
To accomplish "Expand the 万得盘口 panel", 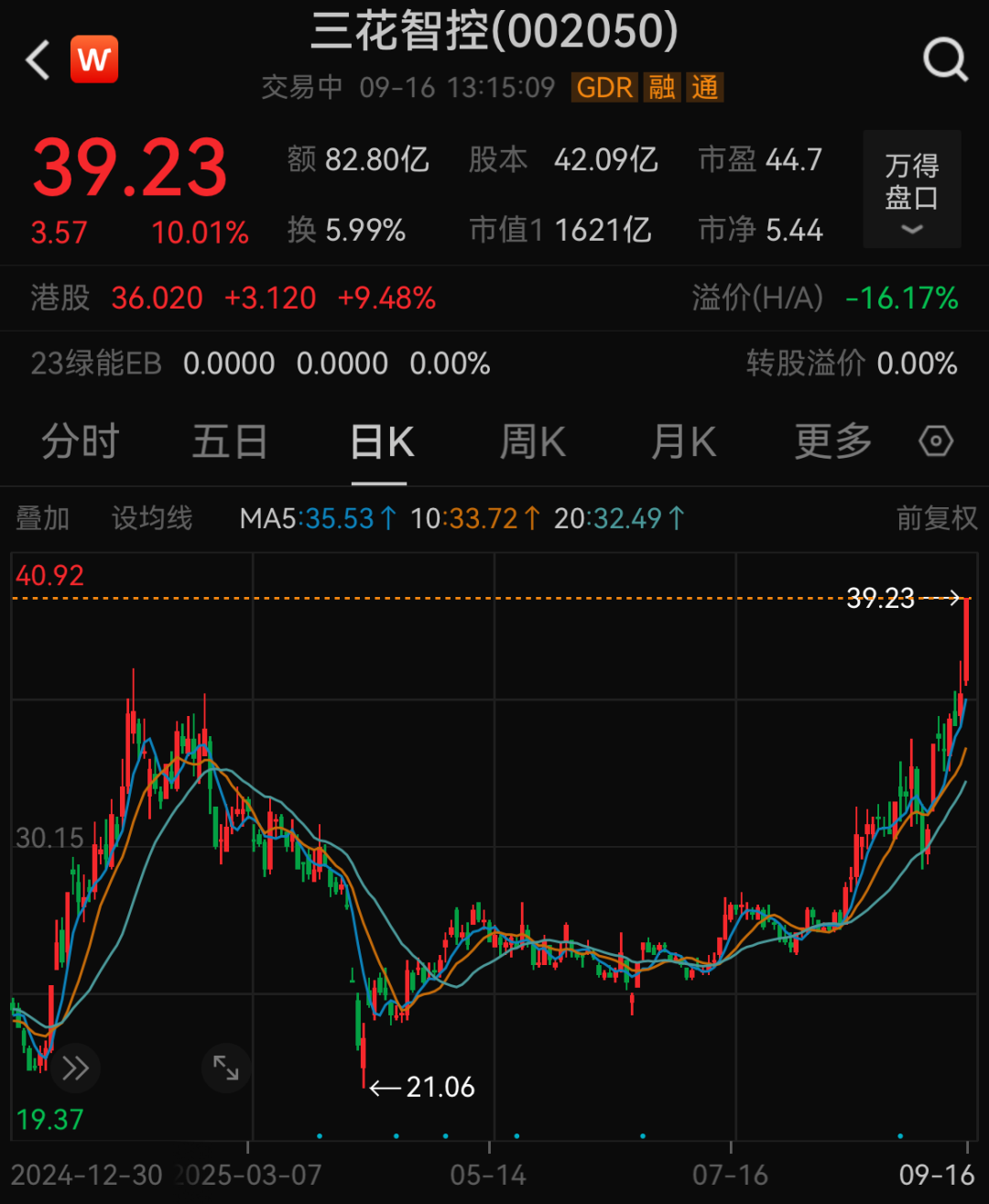I will coord(911,190).
